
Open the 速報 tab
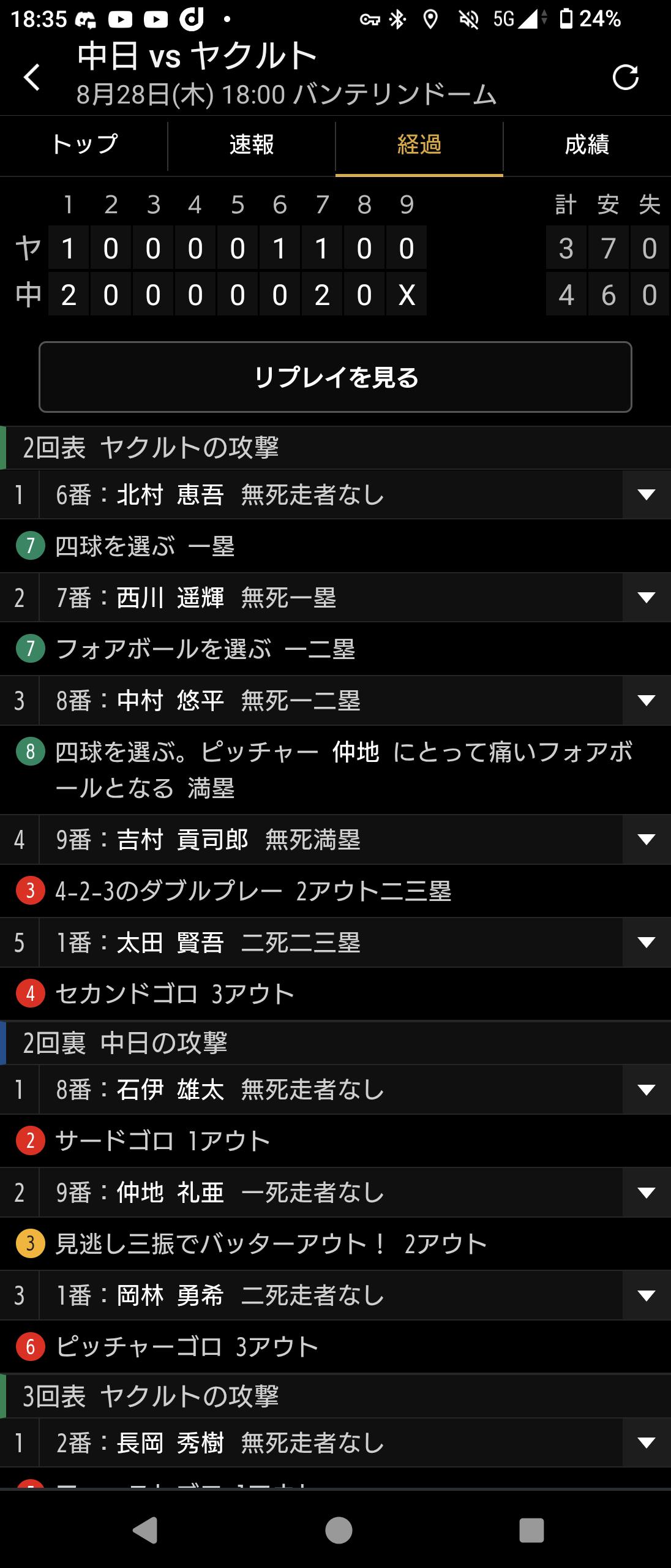252,145
